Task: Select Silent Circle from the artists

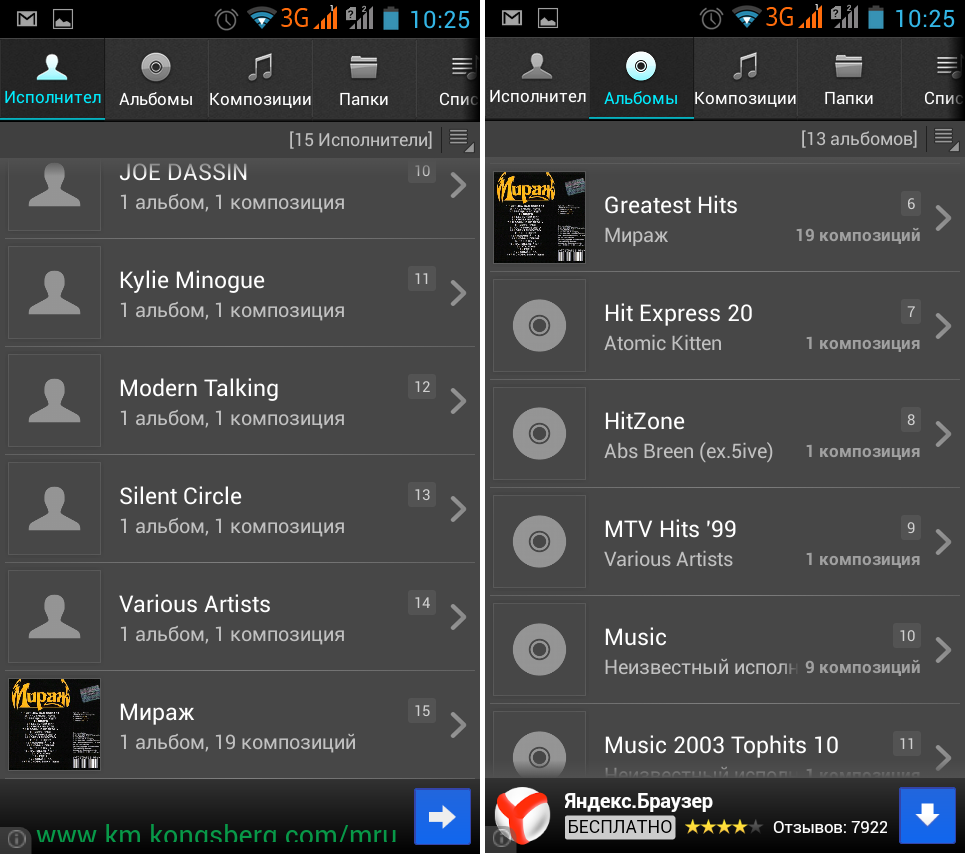Action: click(x=240, y=510)
